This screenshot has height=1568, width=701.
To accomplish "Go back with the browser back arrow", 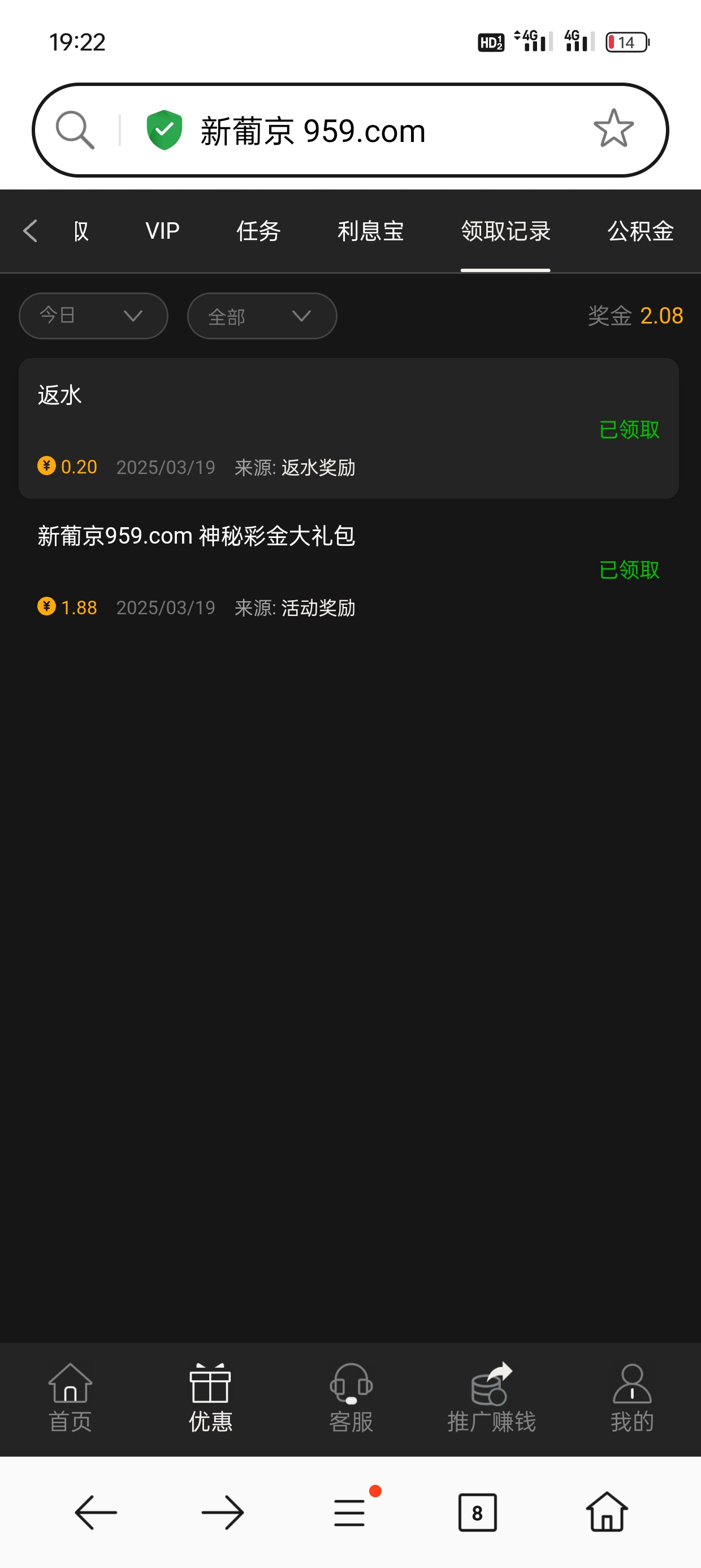I will pyautogui.click(x=96, y=1513).
